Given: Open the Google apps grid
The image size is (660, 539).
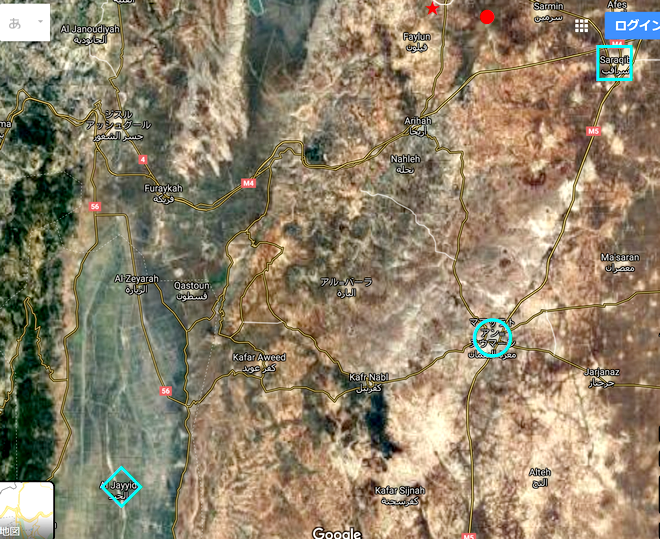Looking at the screenshot, I should pyautogui.click(x=582, y=27).
